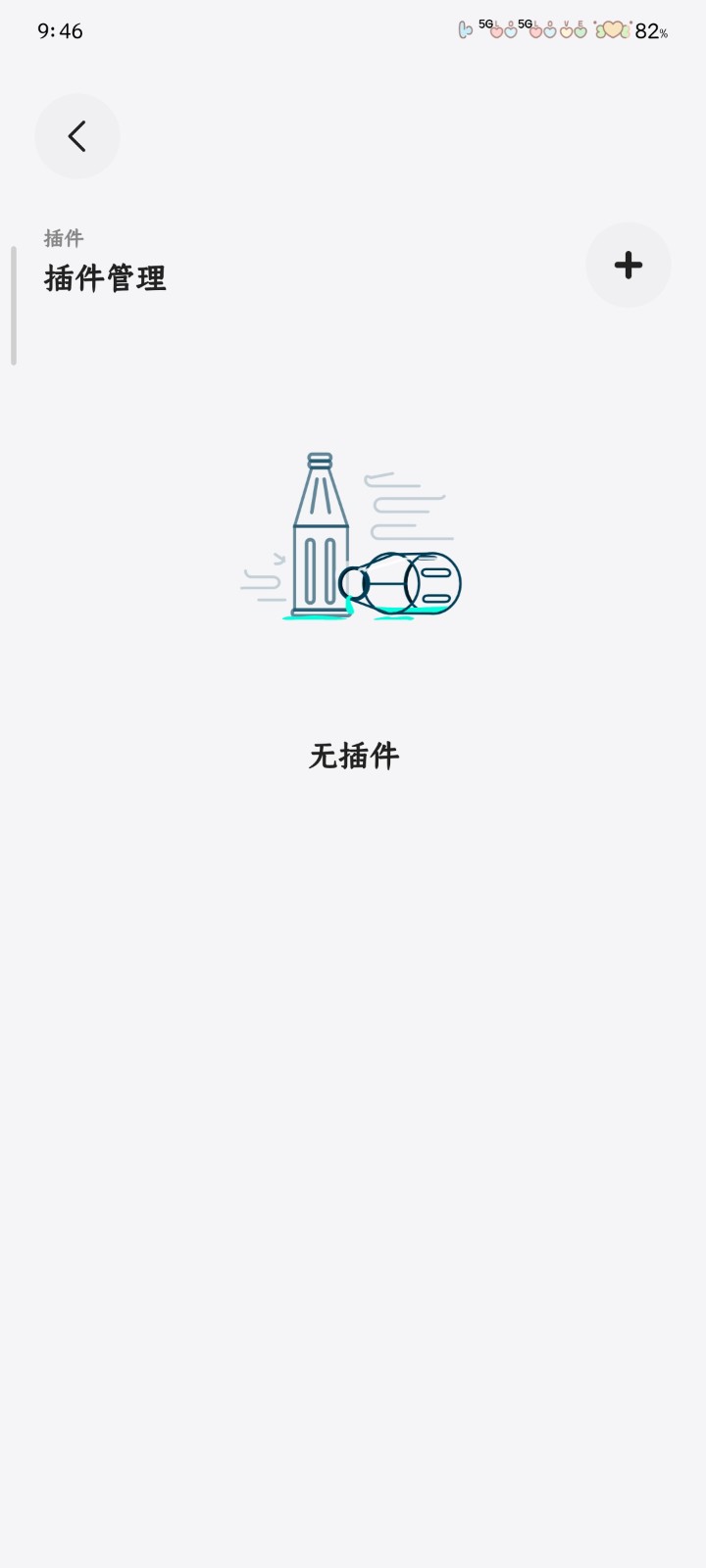The height and width of the screenshot is (1568, 706).
Task: Select the 插件管理 page title
Action: [105, 279]
